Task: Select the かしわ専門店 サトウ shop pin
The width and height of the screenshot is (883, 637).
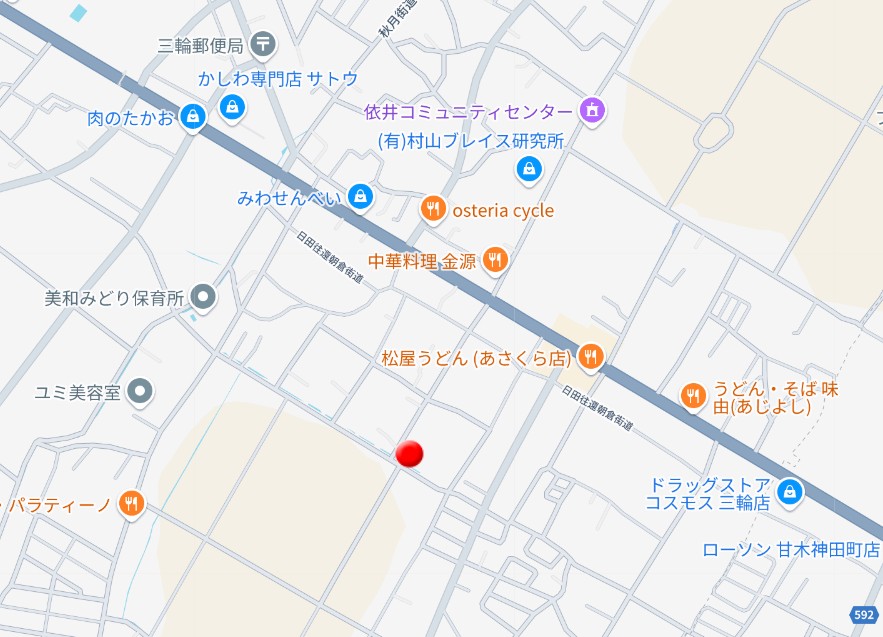Action: point(232,105)
